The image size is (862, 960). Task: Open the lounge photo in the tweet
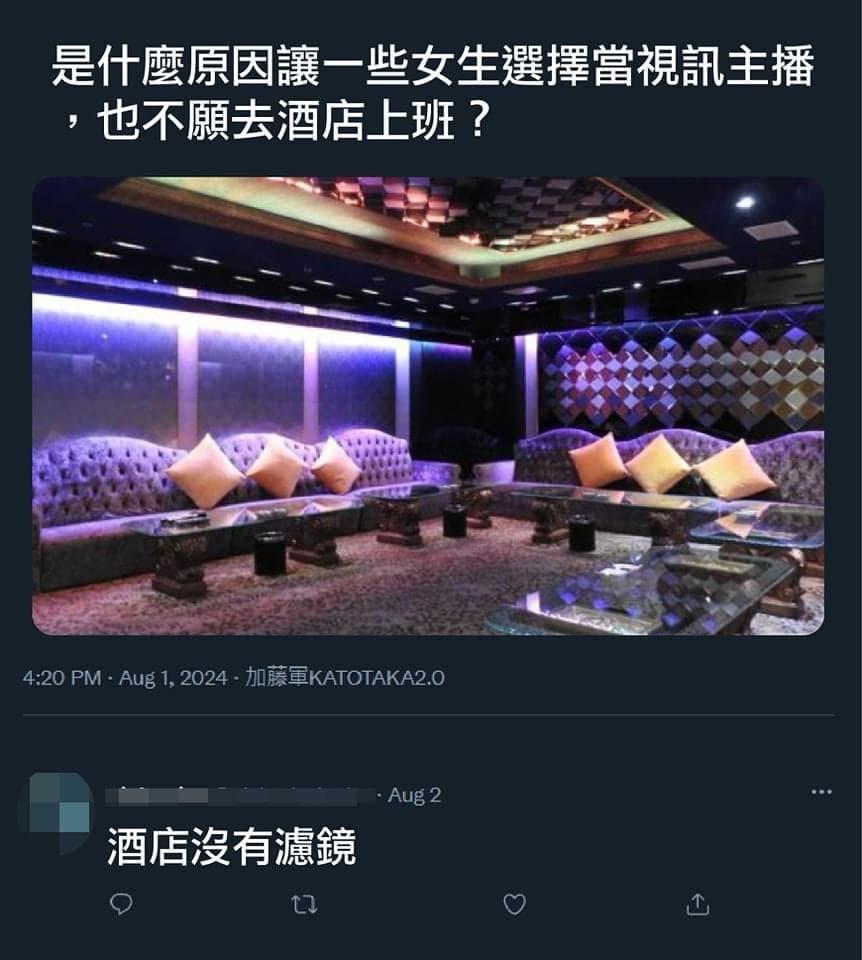tap(428, 406)
